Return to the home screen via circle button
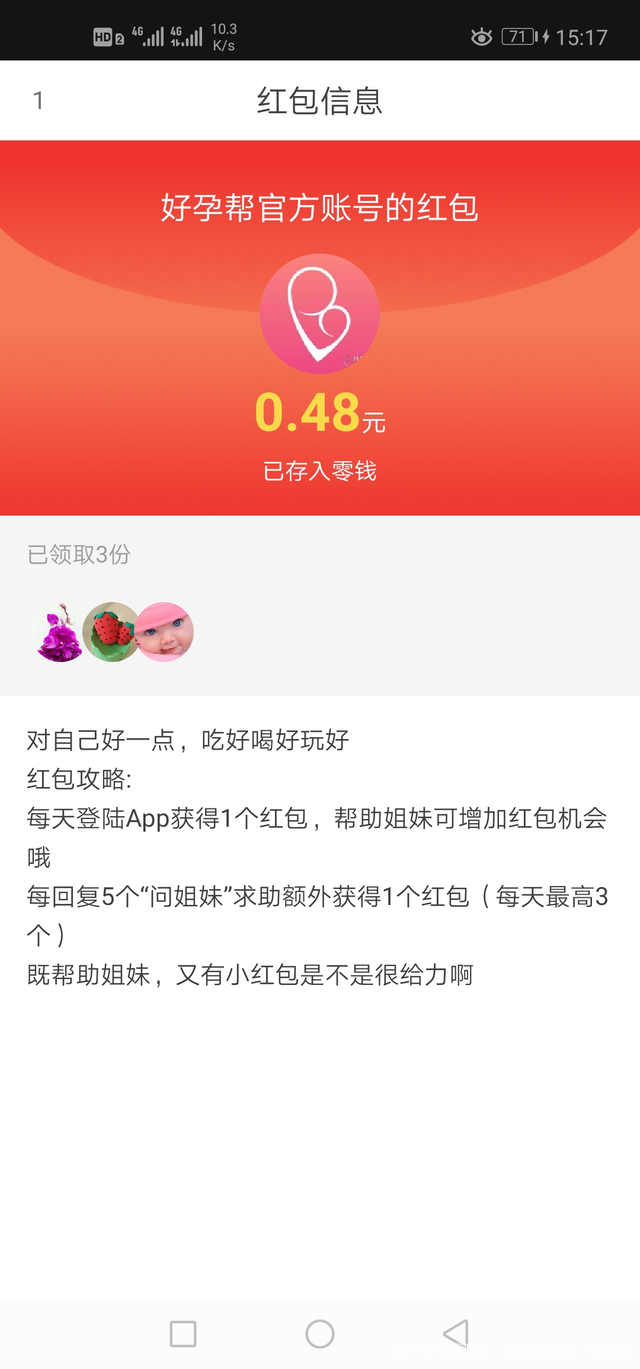This screenshot has height=1369, width=640. (x=320, y=1333)
